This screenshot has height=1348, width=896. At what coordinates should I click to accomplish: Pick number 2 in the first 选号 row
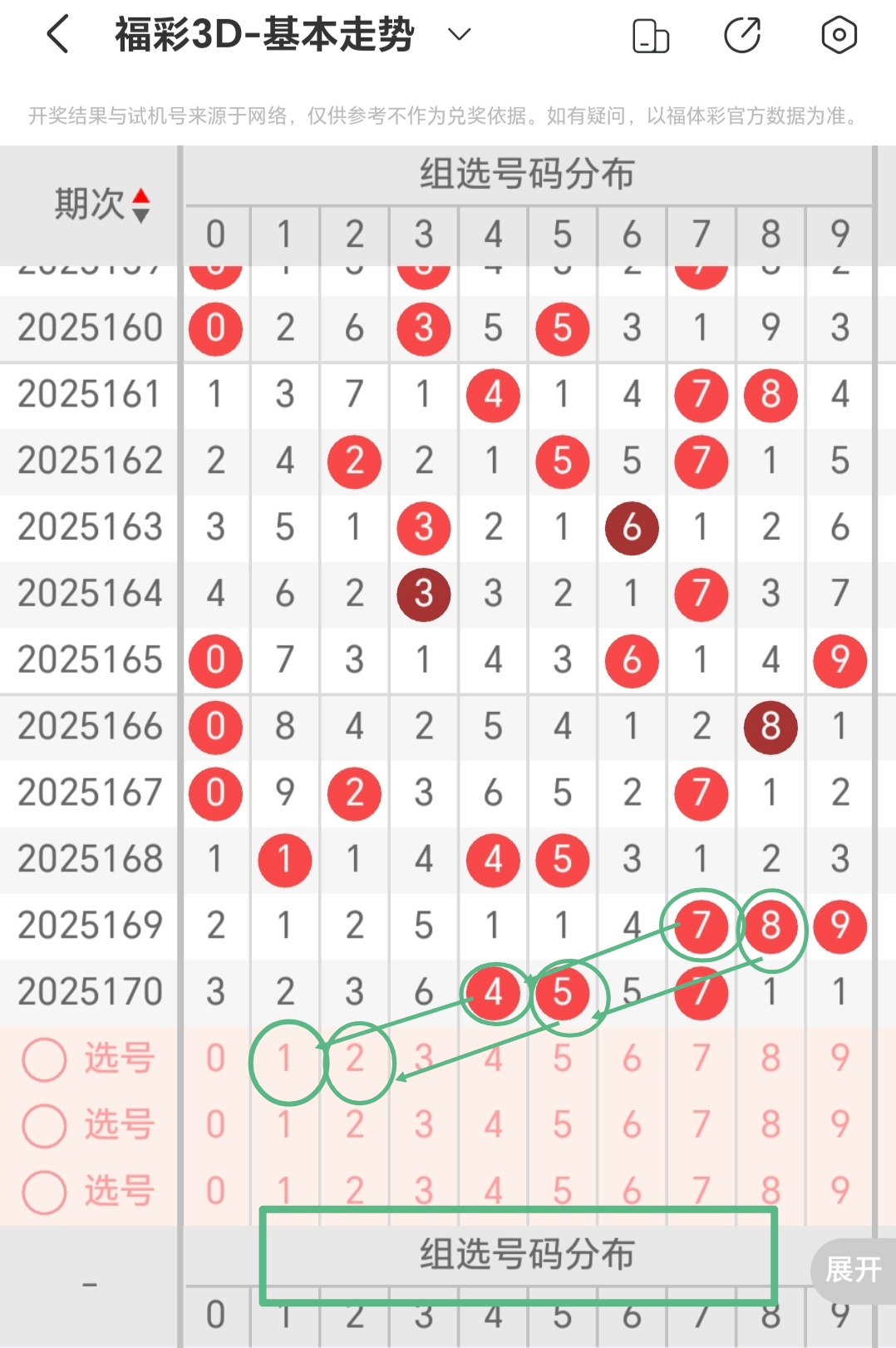tap(355, 1059)
